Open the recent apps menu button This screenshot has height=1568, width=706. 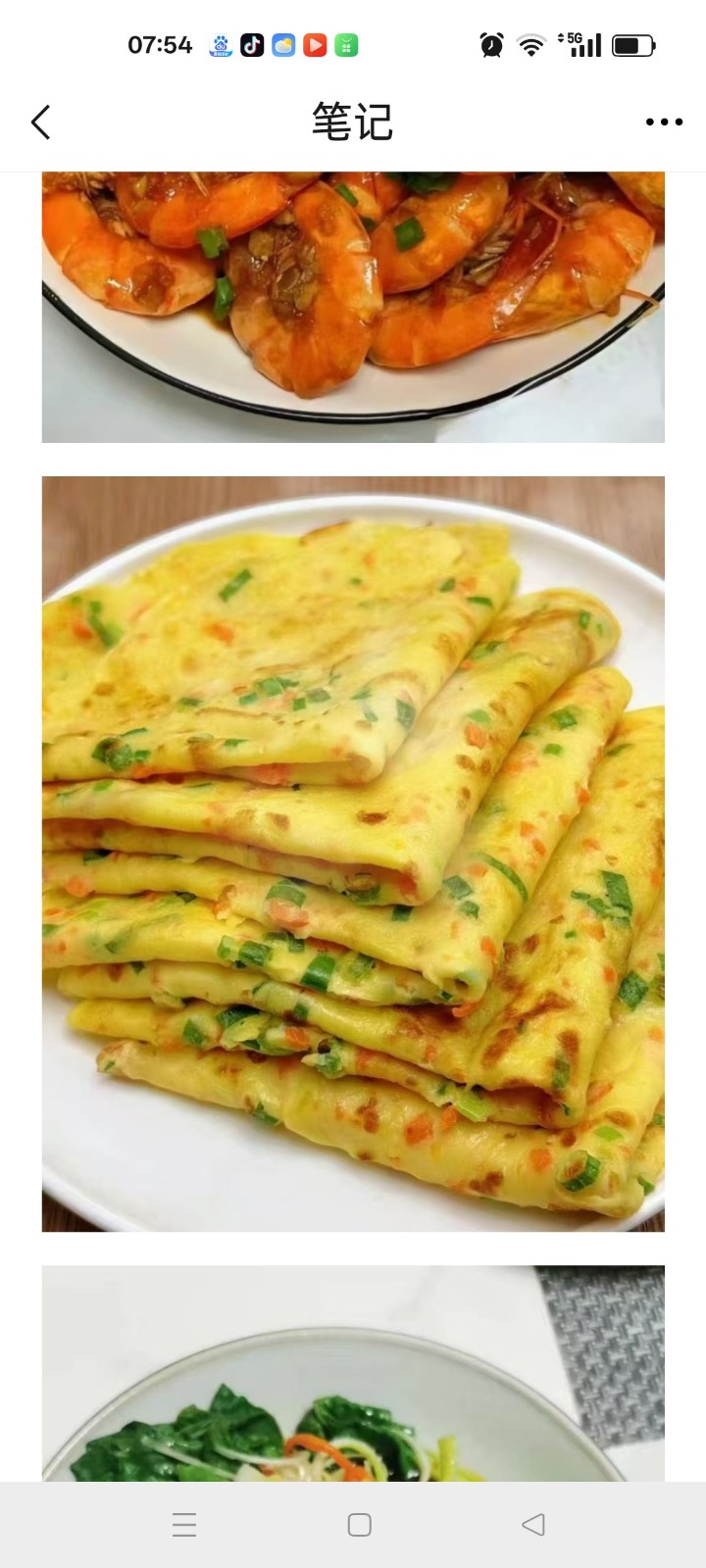pos(184,1525)
